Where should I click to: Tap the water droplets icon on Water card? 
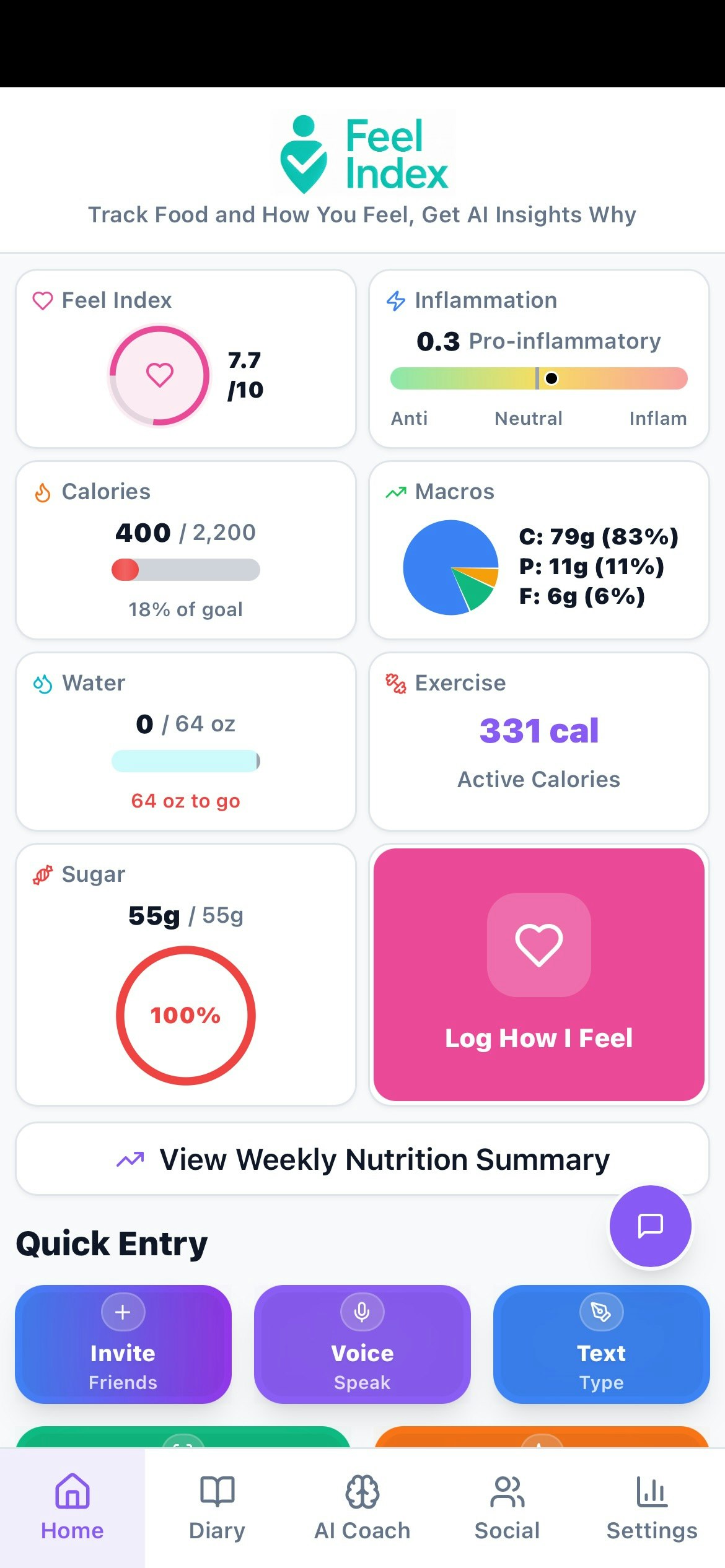(x=42, y=684)
